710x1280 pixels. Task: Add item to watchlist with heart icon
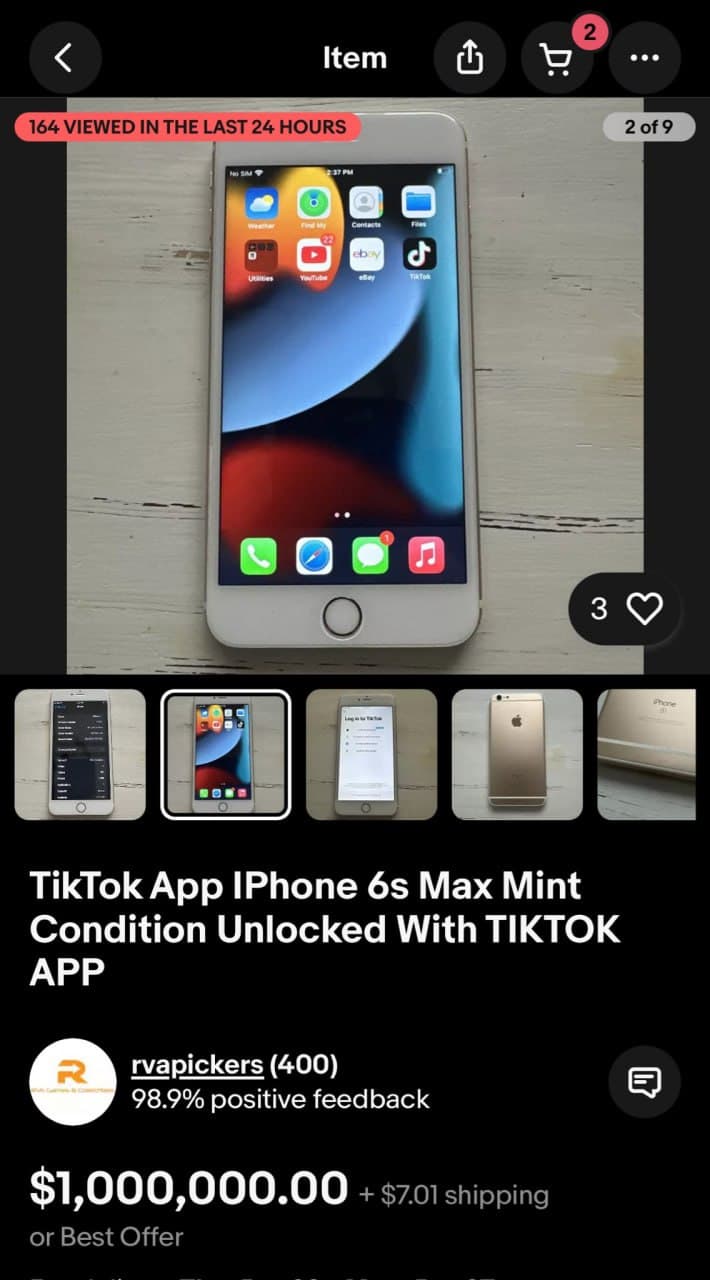pyautogui.click(x=625, y=608)
